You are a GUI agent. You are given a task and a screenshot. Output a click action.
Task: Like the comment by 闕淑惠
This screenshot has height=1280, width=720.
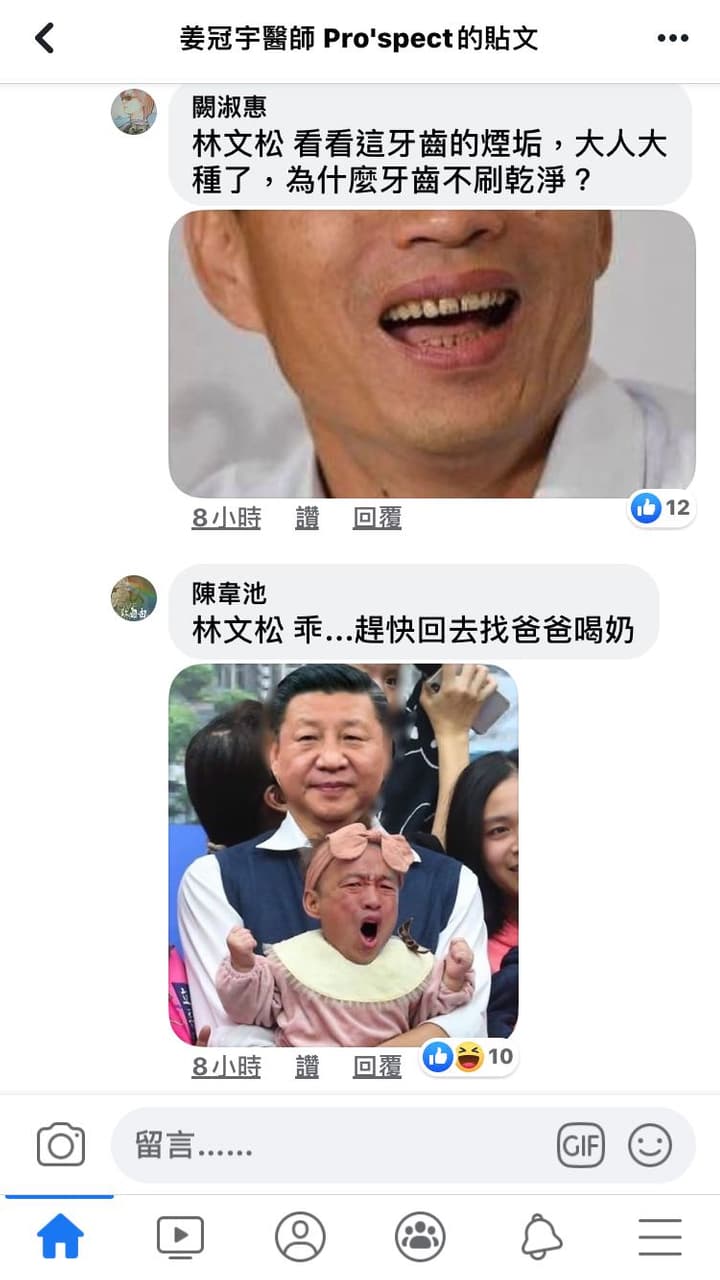point(307,518)
